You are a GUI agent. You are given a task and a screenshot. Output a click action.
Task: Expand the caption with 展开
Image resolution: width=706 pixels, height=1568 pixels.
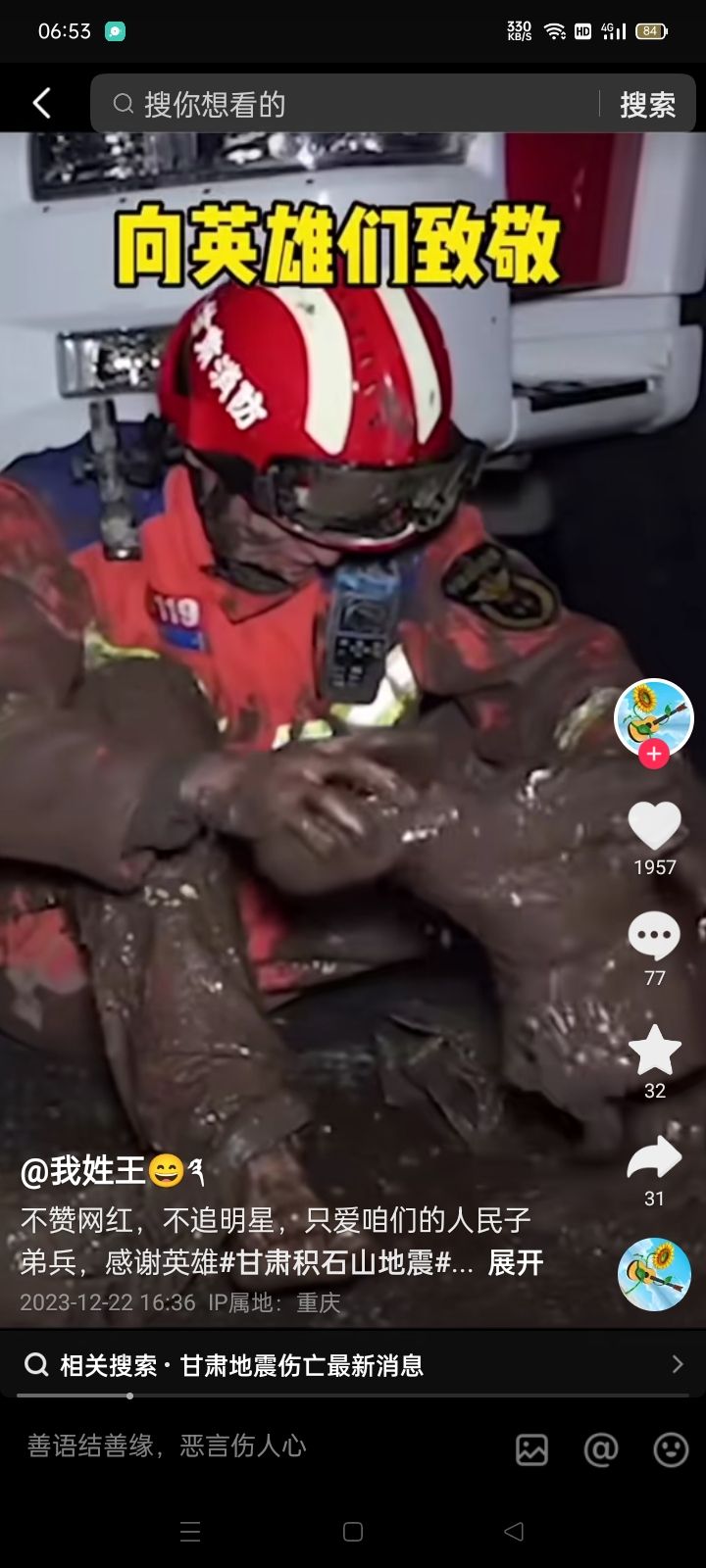point(516,1262)
